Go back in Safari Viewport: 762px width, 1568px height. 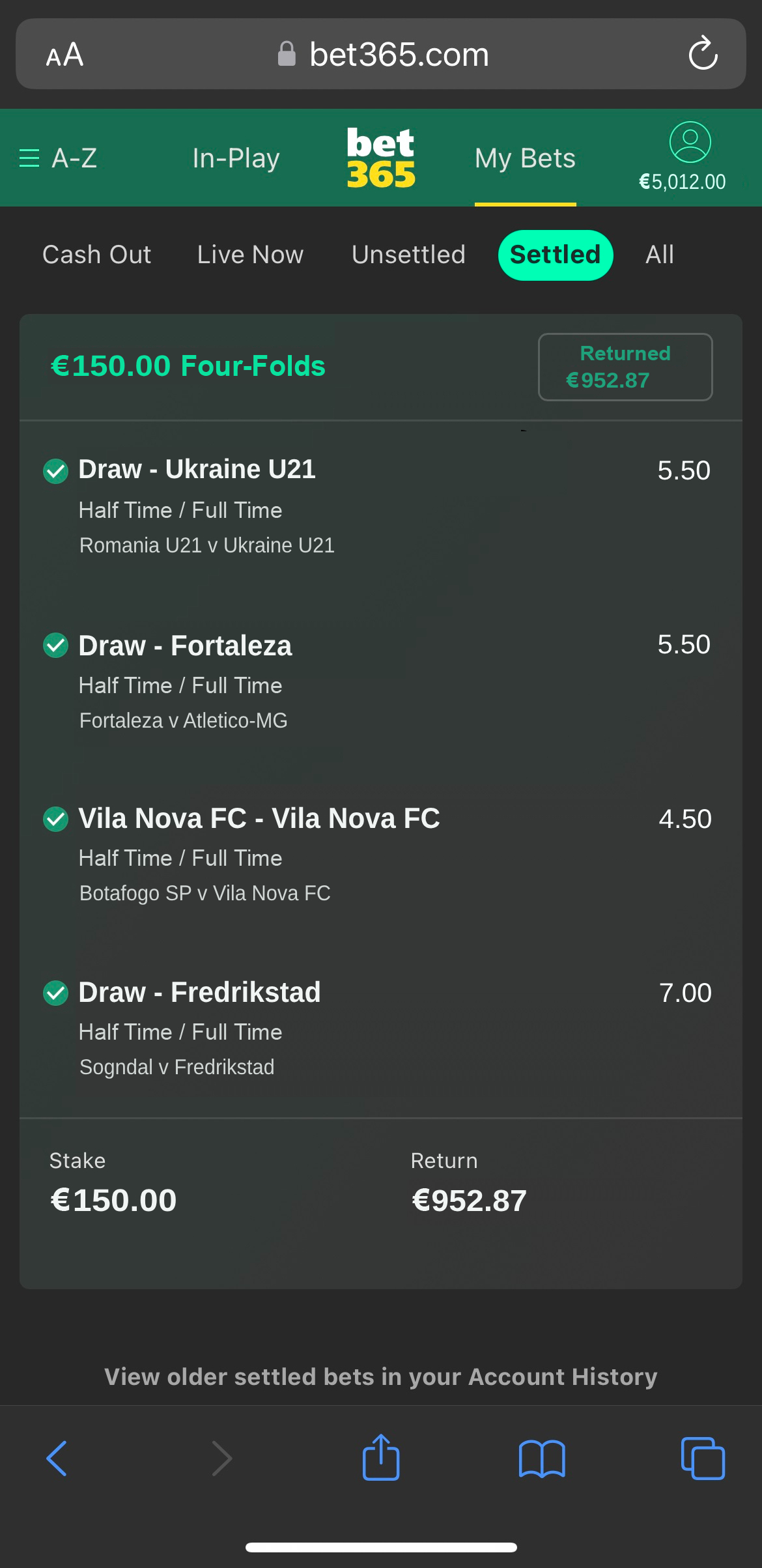(57, 1458)
